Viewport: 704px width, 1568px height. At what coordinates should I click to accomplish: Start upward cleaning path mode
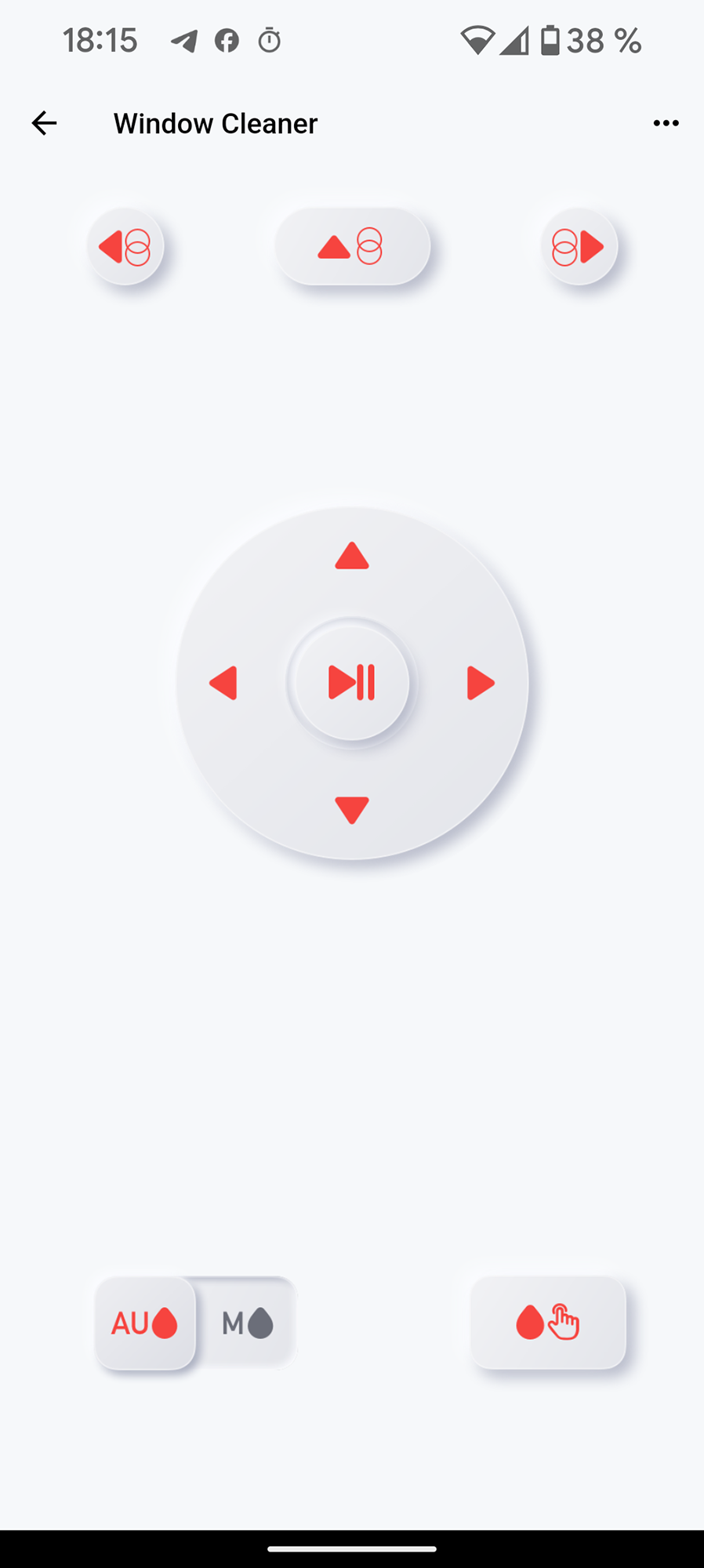tap(352, 247)
